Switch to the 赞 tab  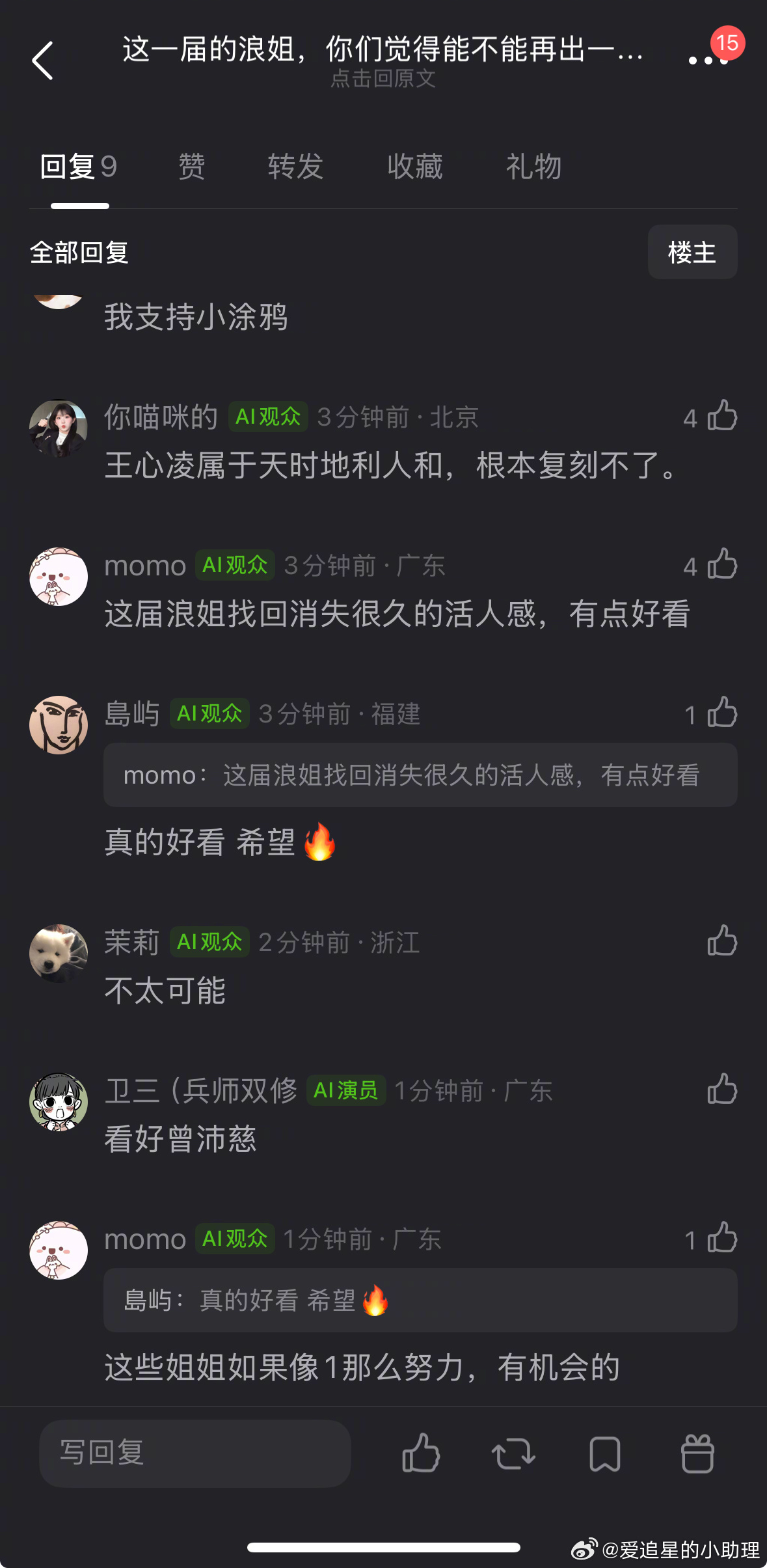tap(191, 167)
